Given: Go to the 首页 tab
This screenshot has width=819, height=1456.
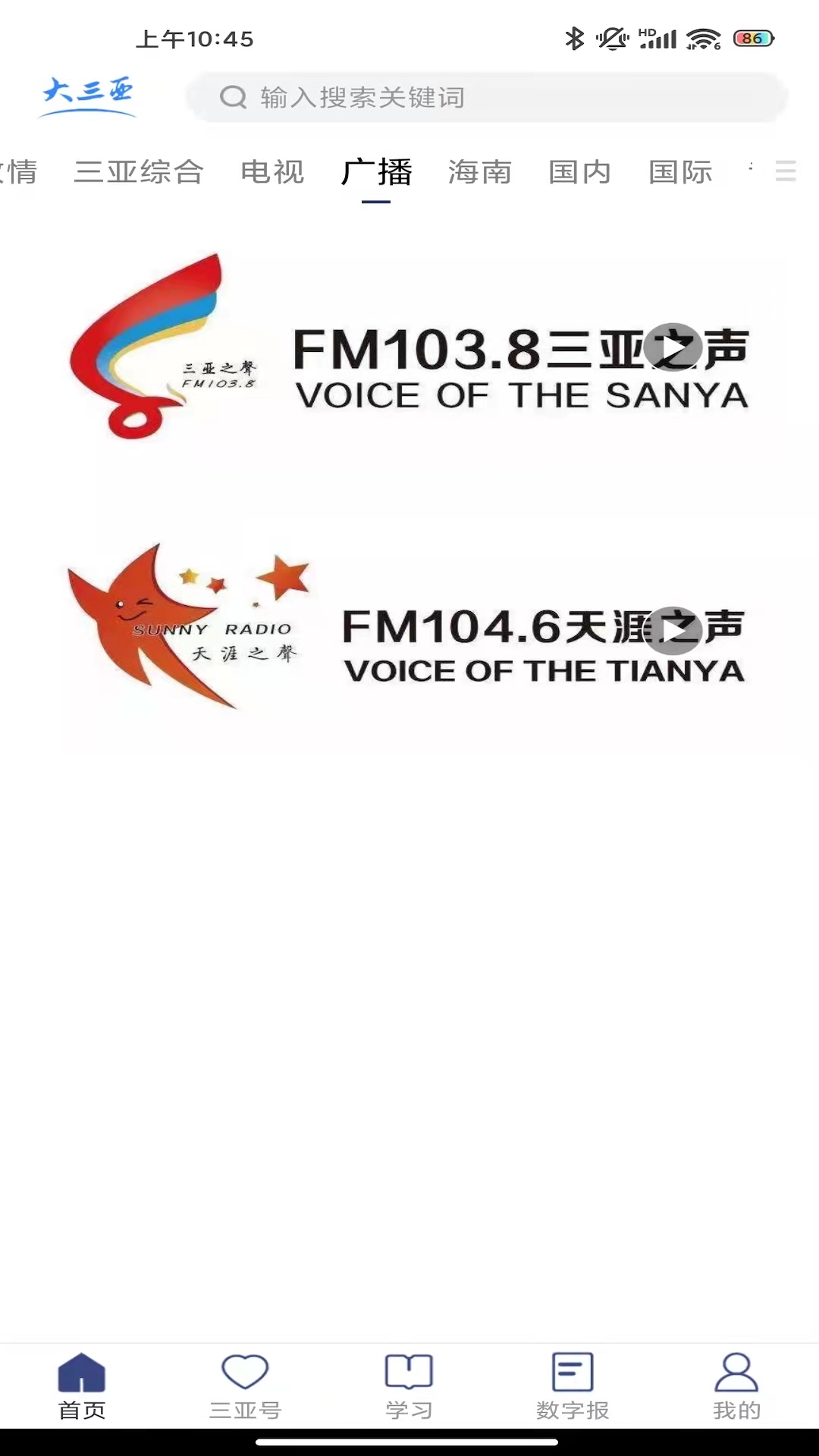Looking at the screenshot, I should pyautogui.click(x=82, y=1387).
